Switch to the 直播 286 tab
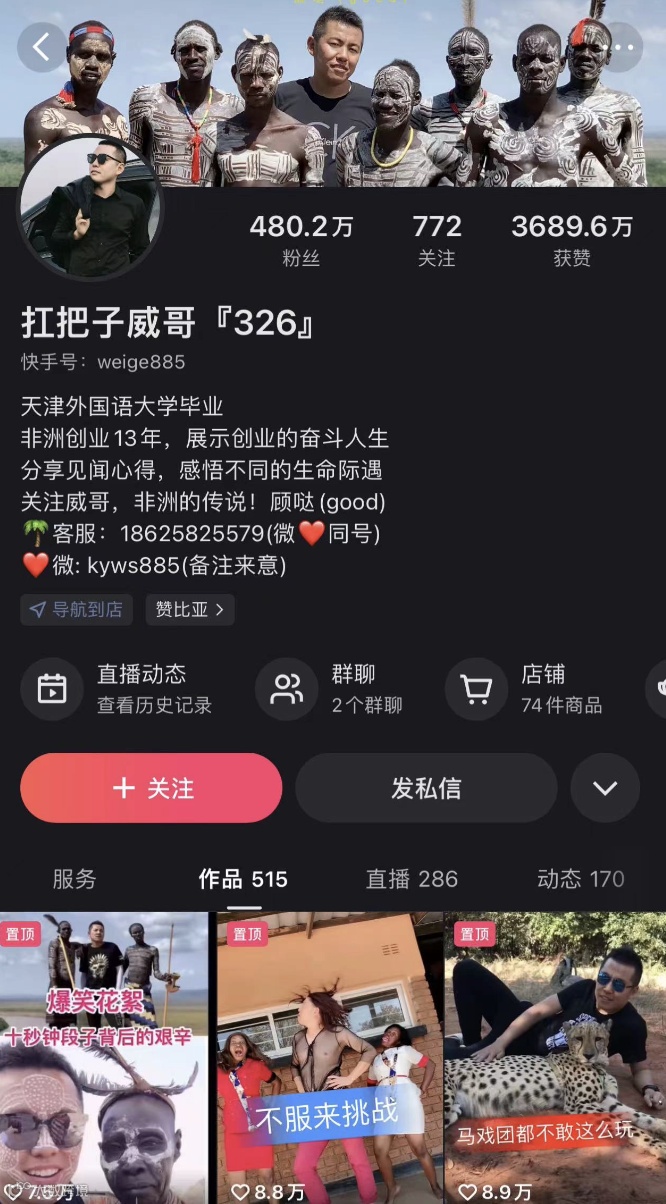The width and height of the screenshot is (666, 1204). 411,879
